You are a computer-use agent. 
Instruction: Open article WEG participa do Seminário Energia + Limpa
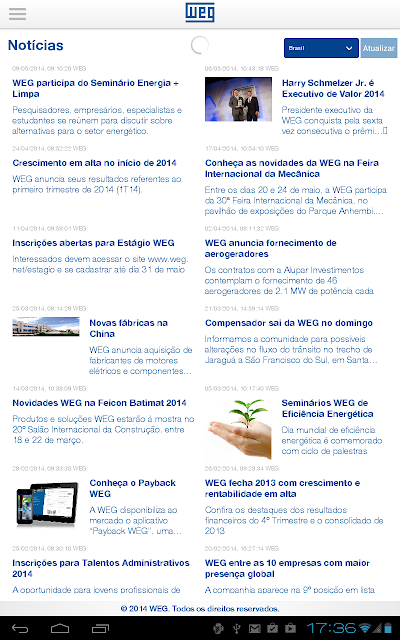(96, 88)
